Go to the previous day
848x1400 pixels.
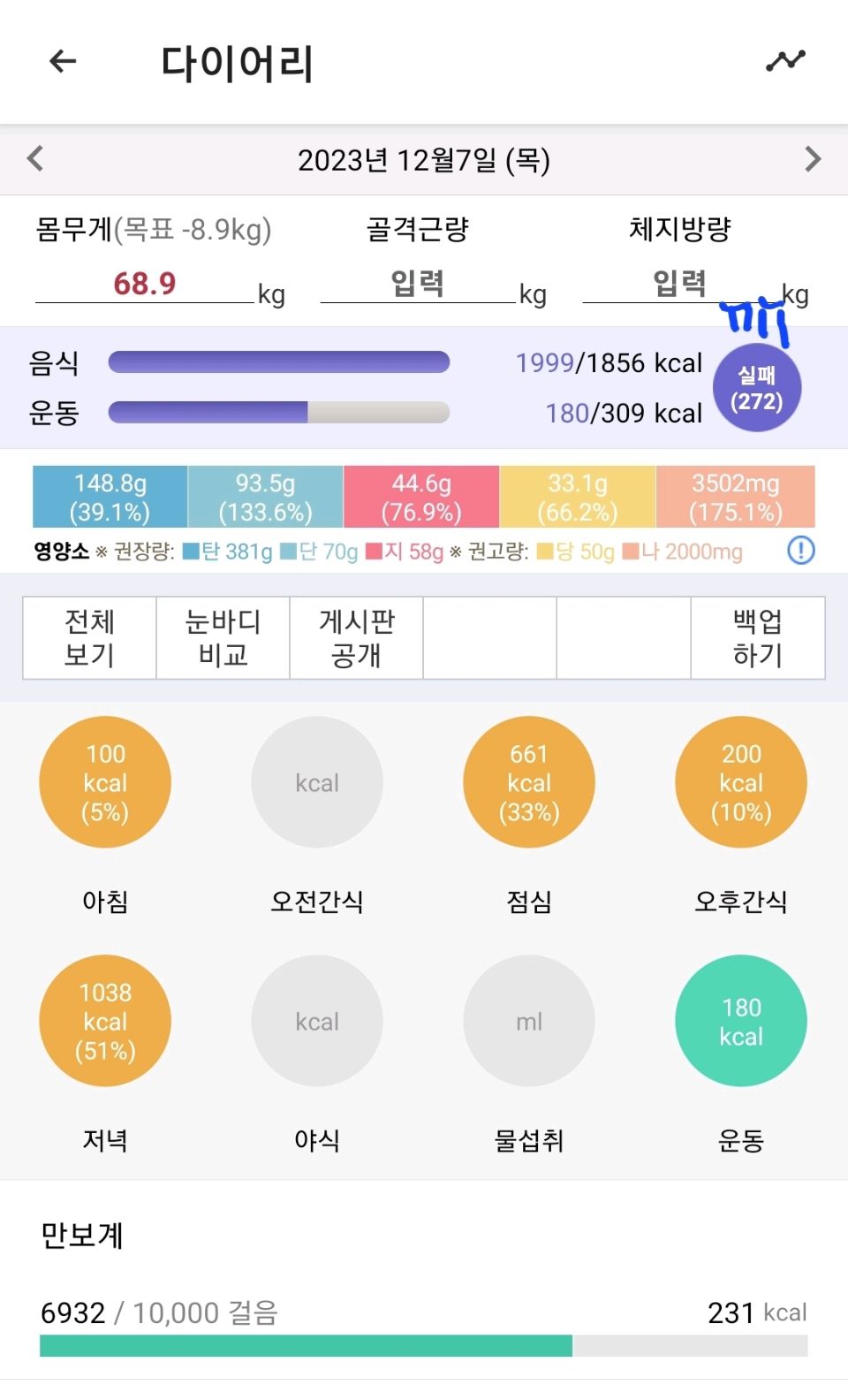35,159
